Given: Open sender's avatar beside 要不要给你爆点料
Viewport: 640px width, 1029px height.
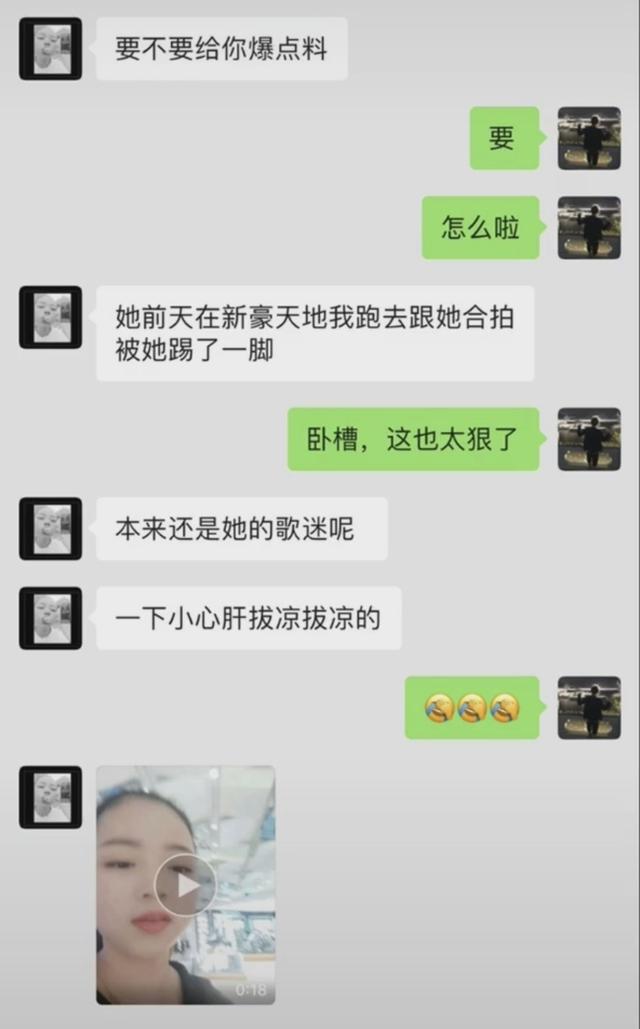Looking at the screenshot, I should pyautogui.click(x=50, y=49).
